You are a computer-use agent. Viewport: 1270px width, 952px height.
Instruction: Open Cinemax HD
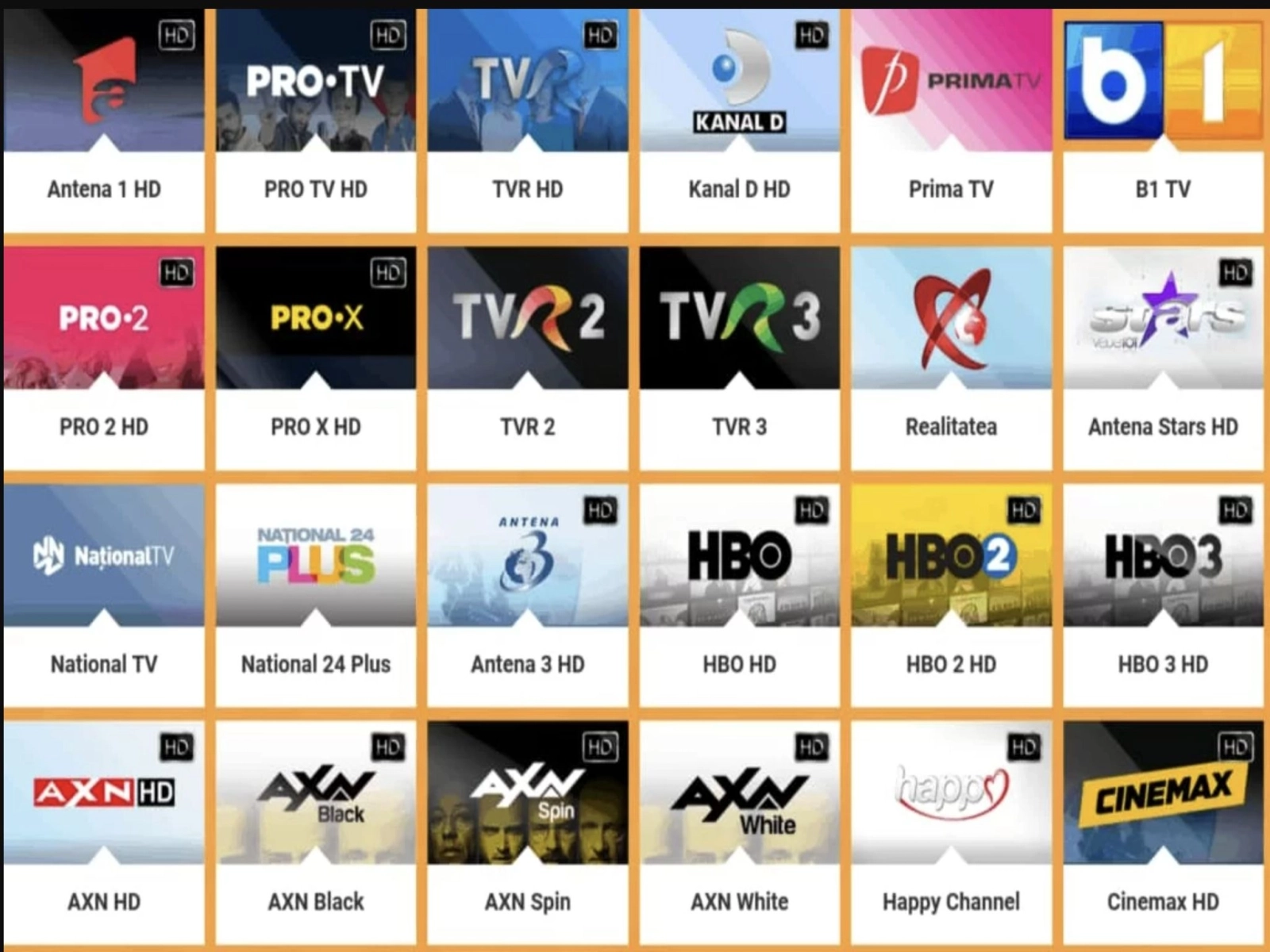pyautogui.click(x=1163, y=833)
